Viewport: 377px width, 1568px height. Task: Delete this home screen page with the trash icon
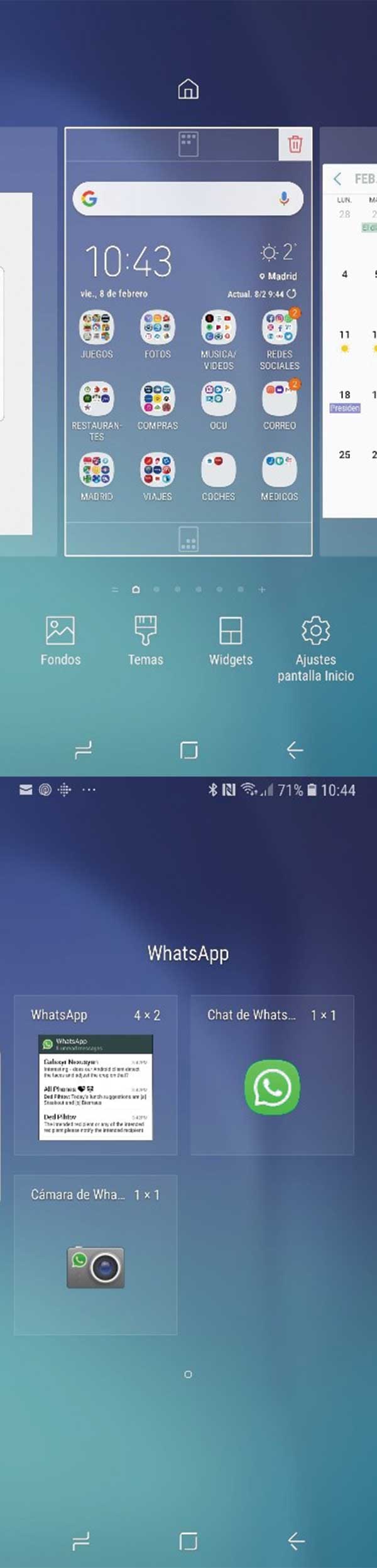click(295, 144)
